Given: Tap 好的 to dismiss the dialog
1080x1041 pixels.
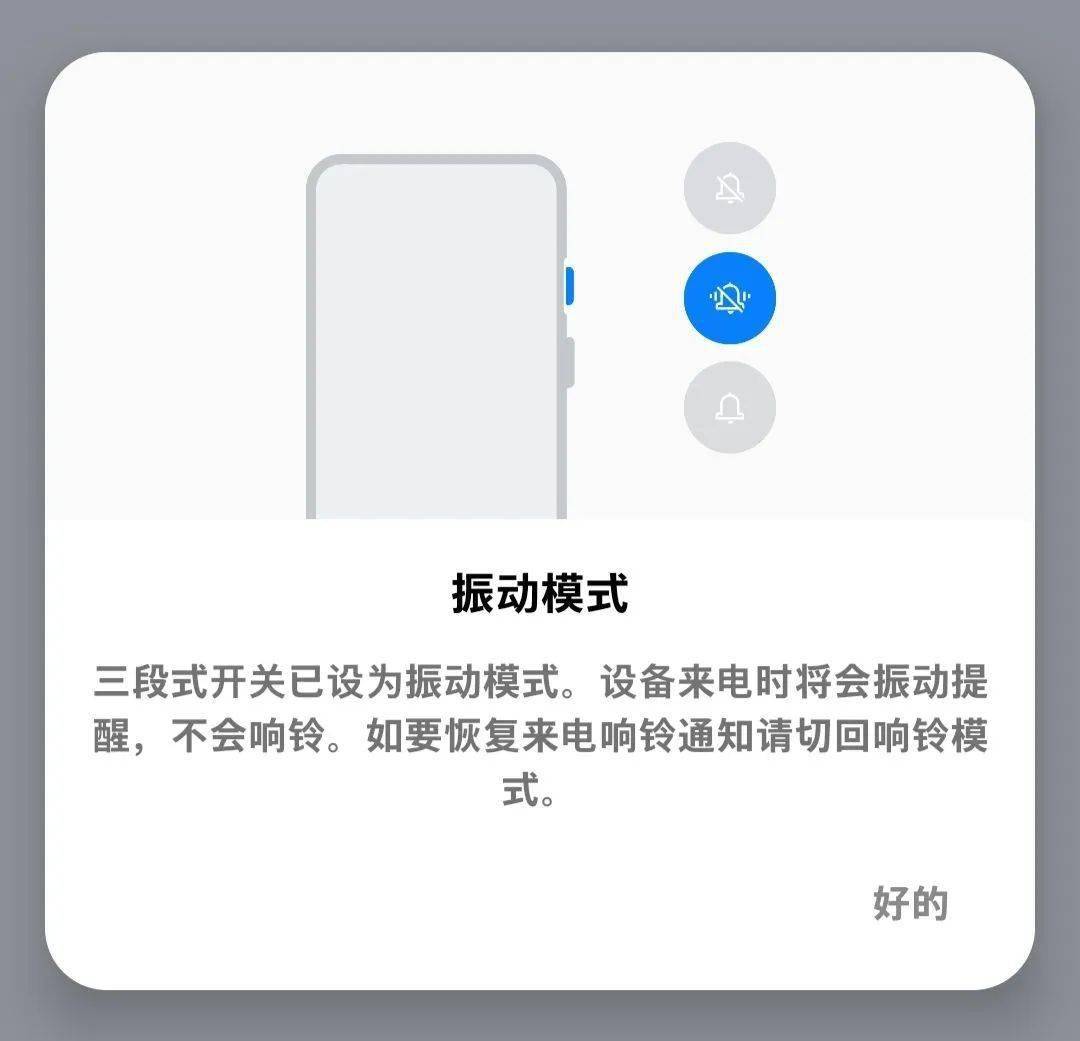Looking at the screenshot, I should [909, 903].
